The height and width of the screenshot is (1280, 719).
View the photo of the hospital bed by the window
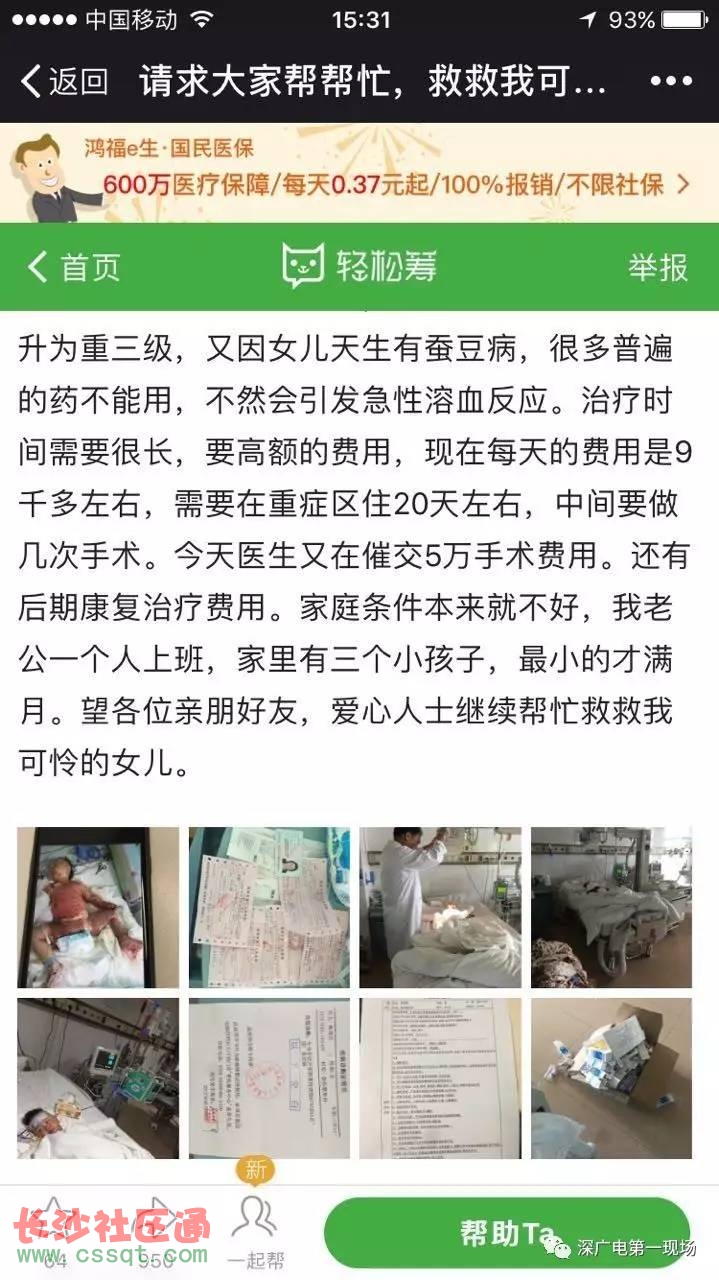pyautogui.click(x=611, y=907)
